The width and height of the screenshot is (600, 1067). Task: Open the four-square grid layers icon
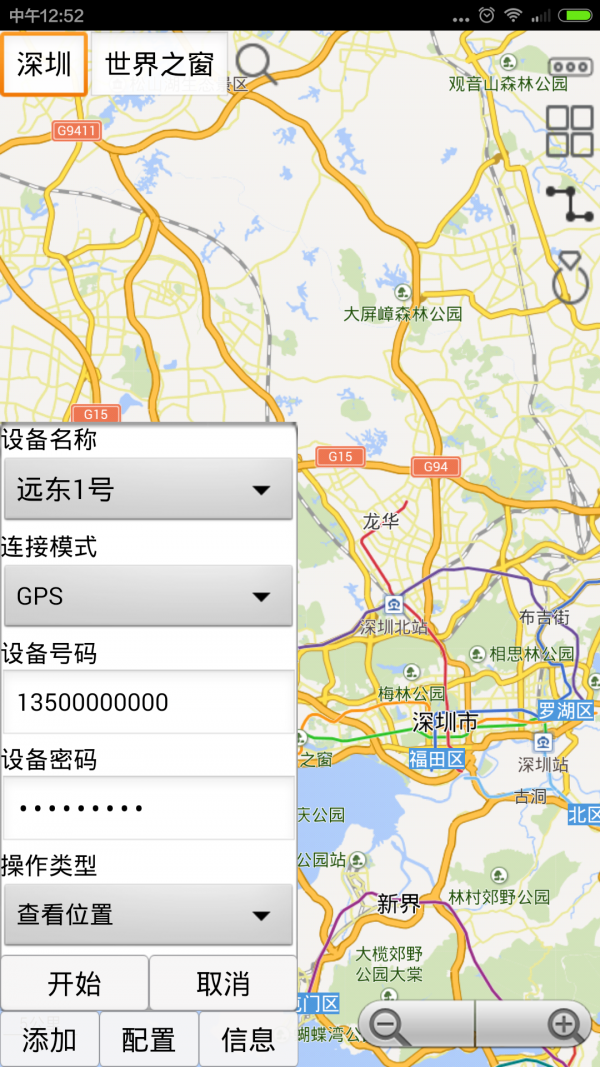point(570,131)
